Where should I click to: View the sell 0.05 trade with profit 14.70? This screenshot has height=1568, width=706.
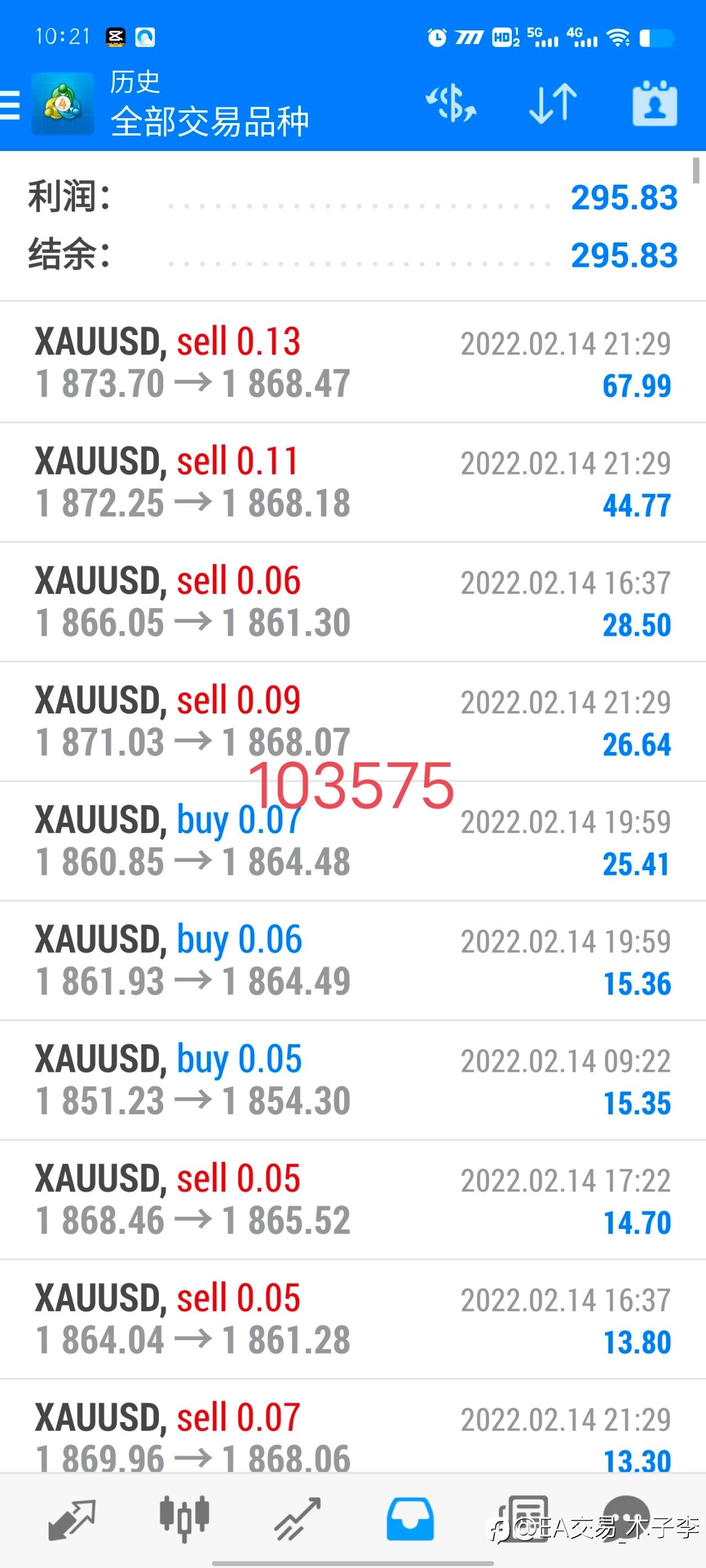pyautogui.click(x=352, y=1199)
